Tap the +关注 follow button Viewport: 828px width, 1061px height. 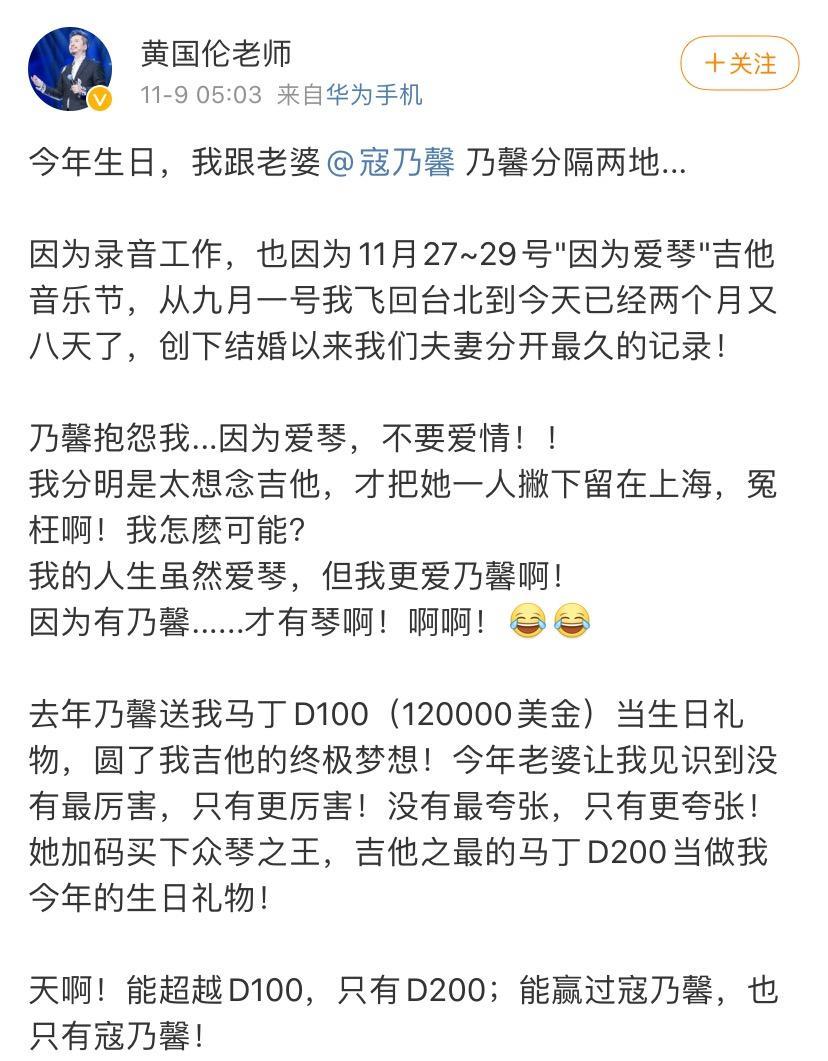click(739, 64)
